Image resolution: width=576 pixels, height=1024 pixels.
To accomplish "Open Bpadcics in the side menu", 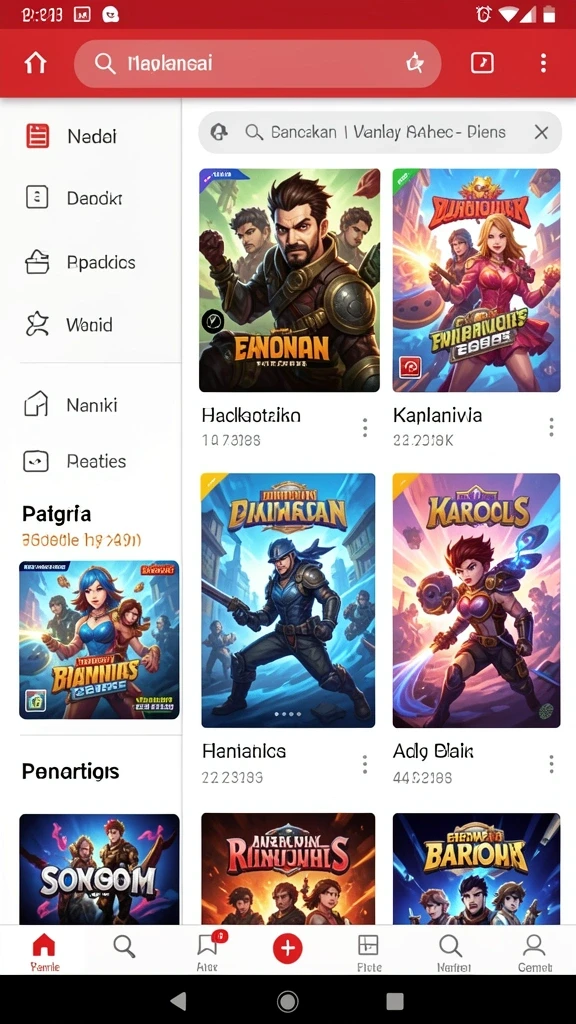I will point(91,262).
